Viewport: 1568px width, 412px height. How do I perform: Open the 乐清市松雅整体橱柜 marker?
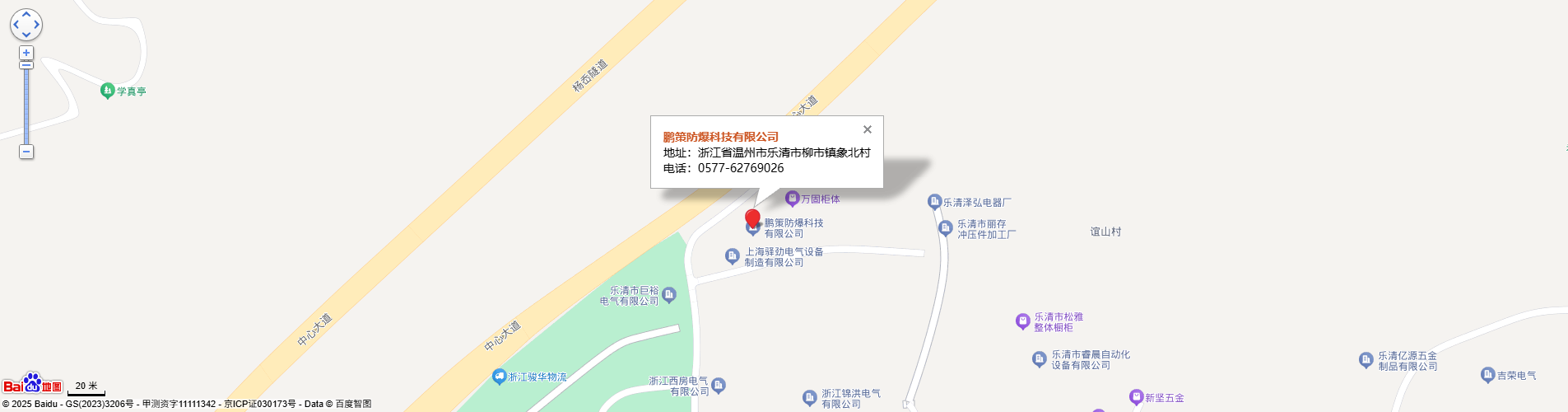coord(1022,321)
